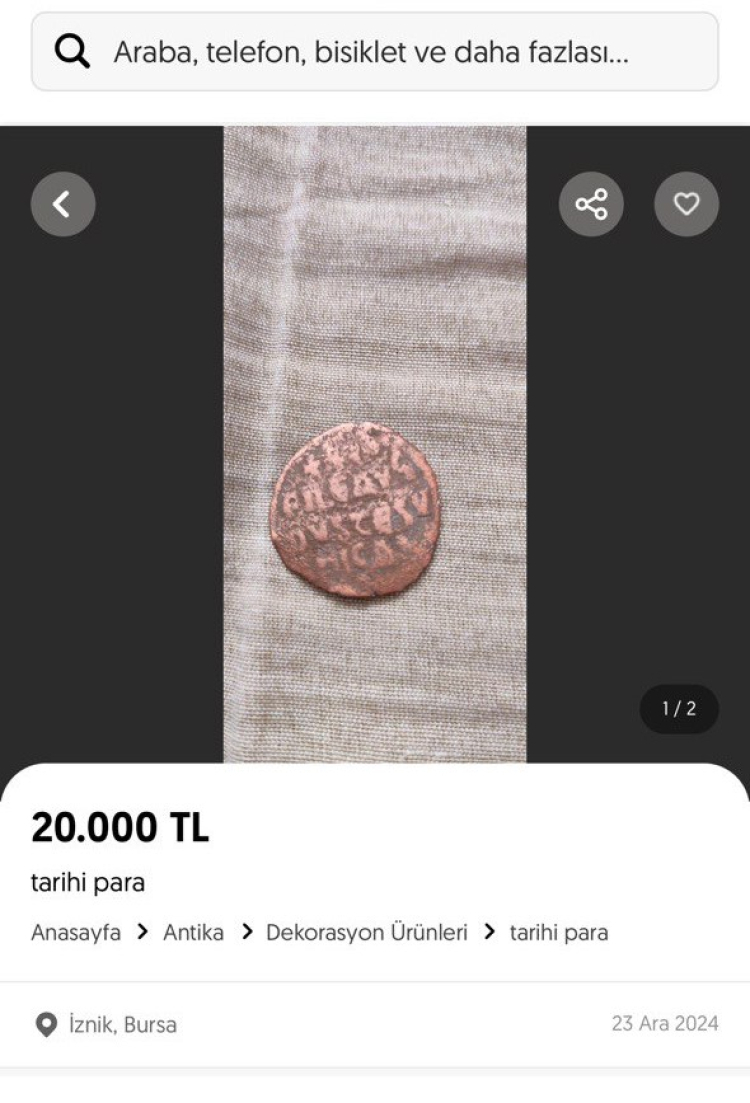Open the Anasayfa breadcrumb link
750x1103 pixels.
(76, 932)
